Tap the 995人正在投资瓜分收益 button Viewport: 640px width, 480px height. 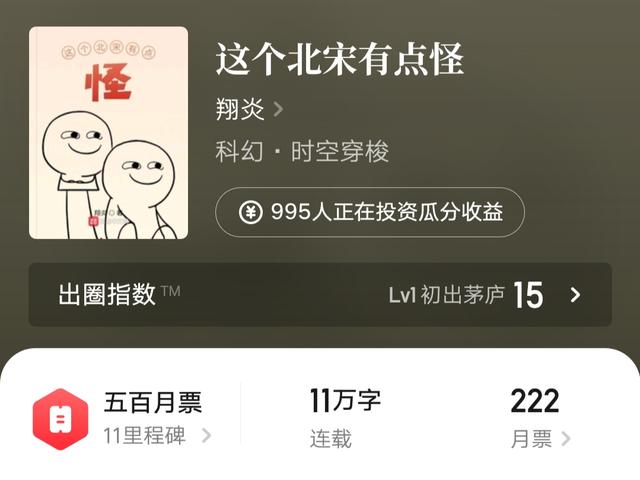pyautogui.click(x=369, y=212)
